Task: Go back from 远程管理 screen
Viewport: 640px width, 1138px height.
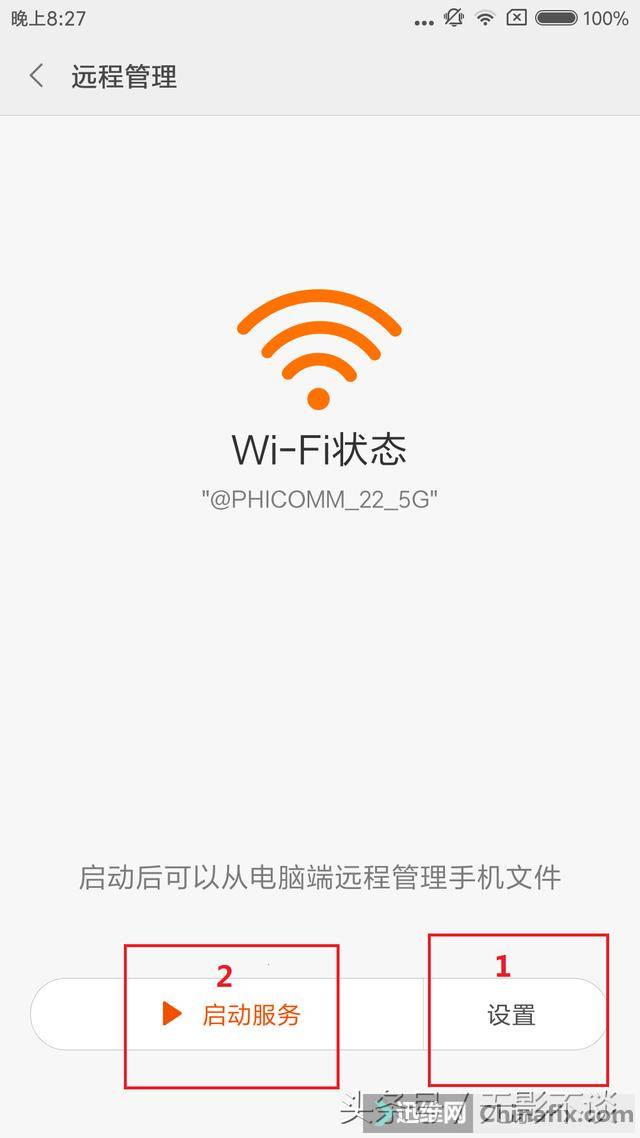Action: 36,75
